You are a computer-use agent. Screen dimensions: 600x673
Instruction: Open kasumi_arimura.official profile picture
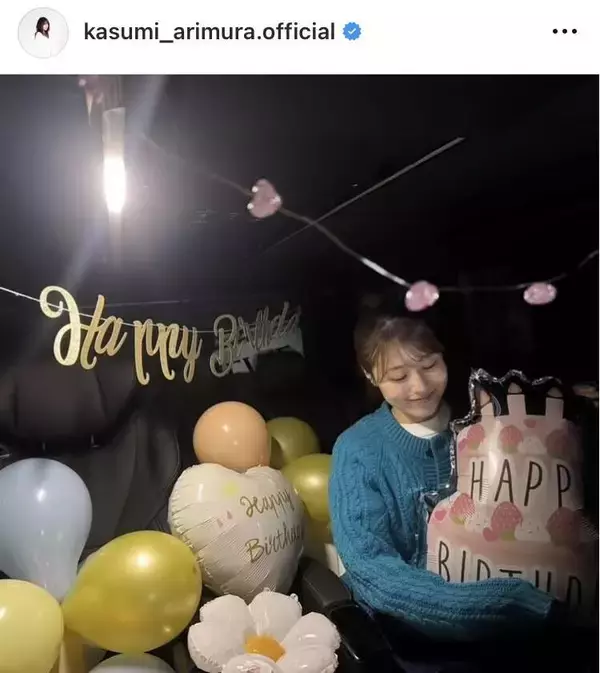43,32
